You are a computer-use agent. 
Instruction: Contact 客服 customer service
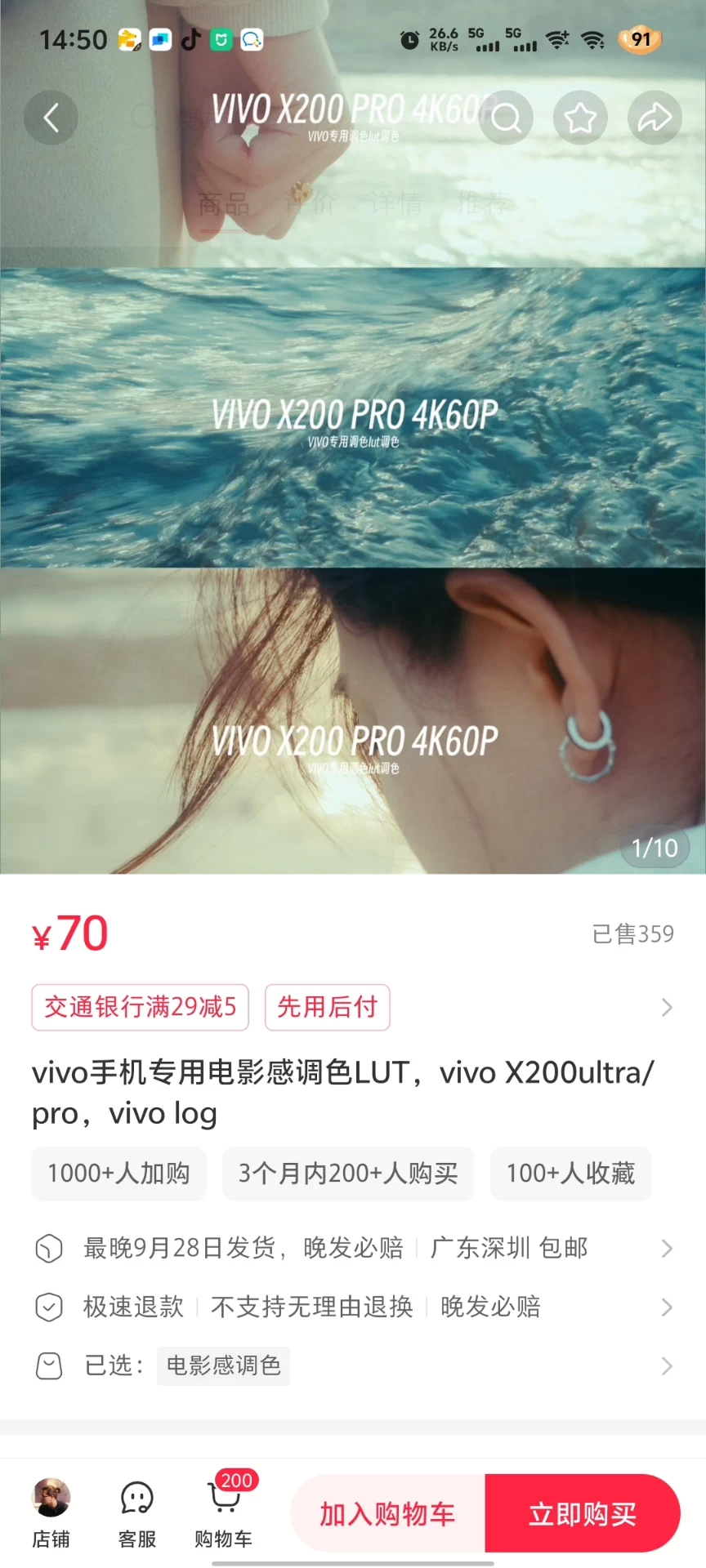click(137, 1513)
